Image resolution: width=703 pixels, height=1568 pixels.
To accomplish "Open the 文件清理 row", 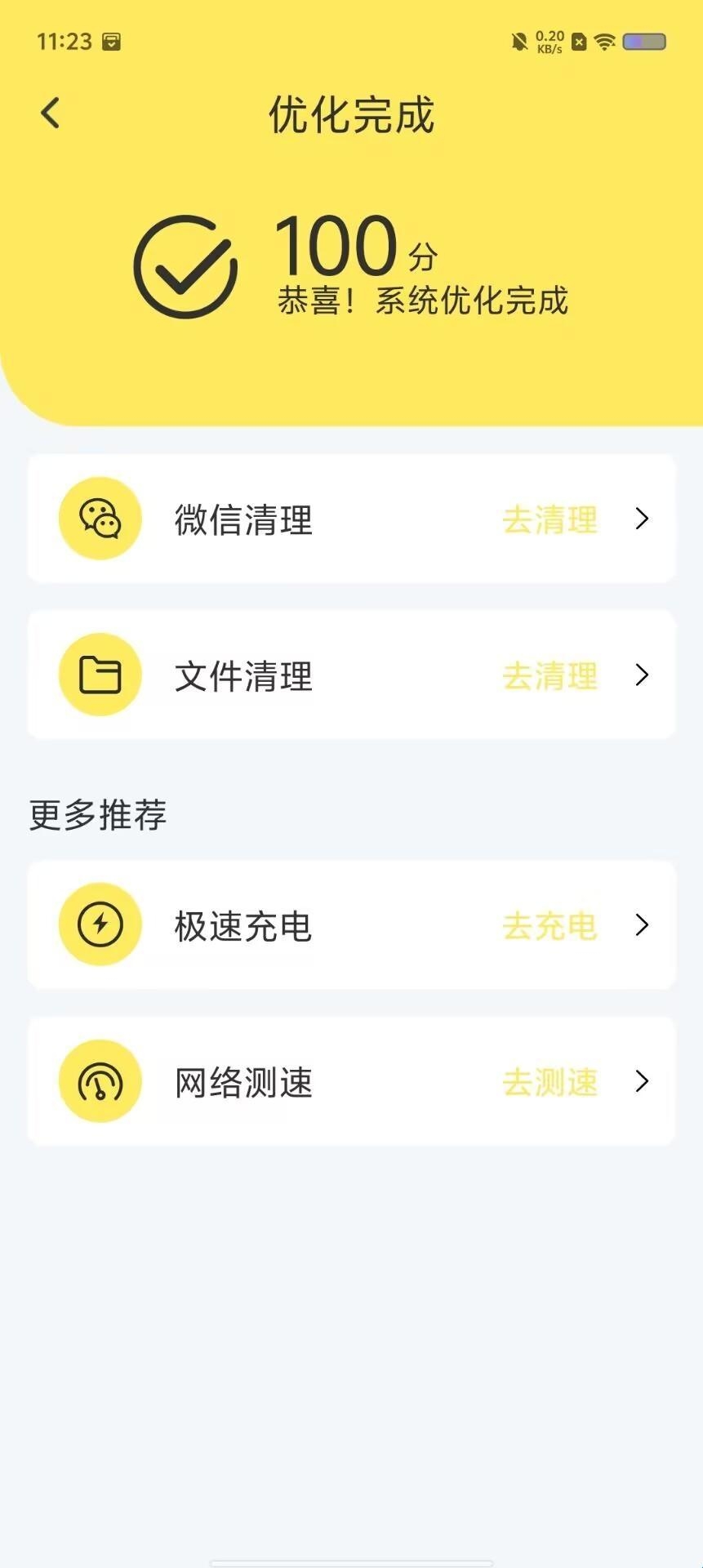I will point(351,675).
